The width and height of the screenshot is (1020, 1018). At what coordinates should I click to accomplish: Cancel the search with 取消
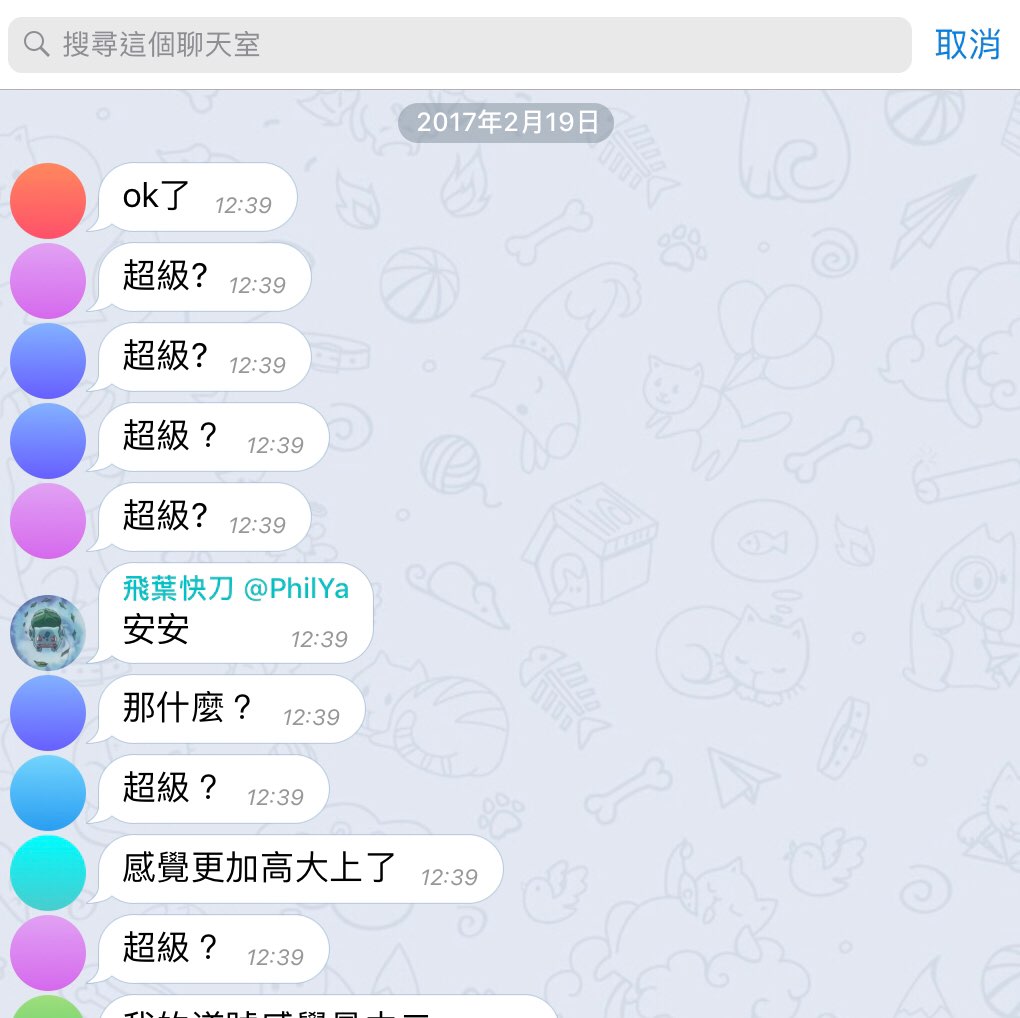click(x=967, y=45)
